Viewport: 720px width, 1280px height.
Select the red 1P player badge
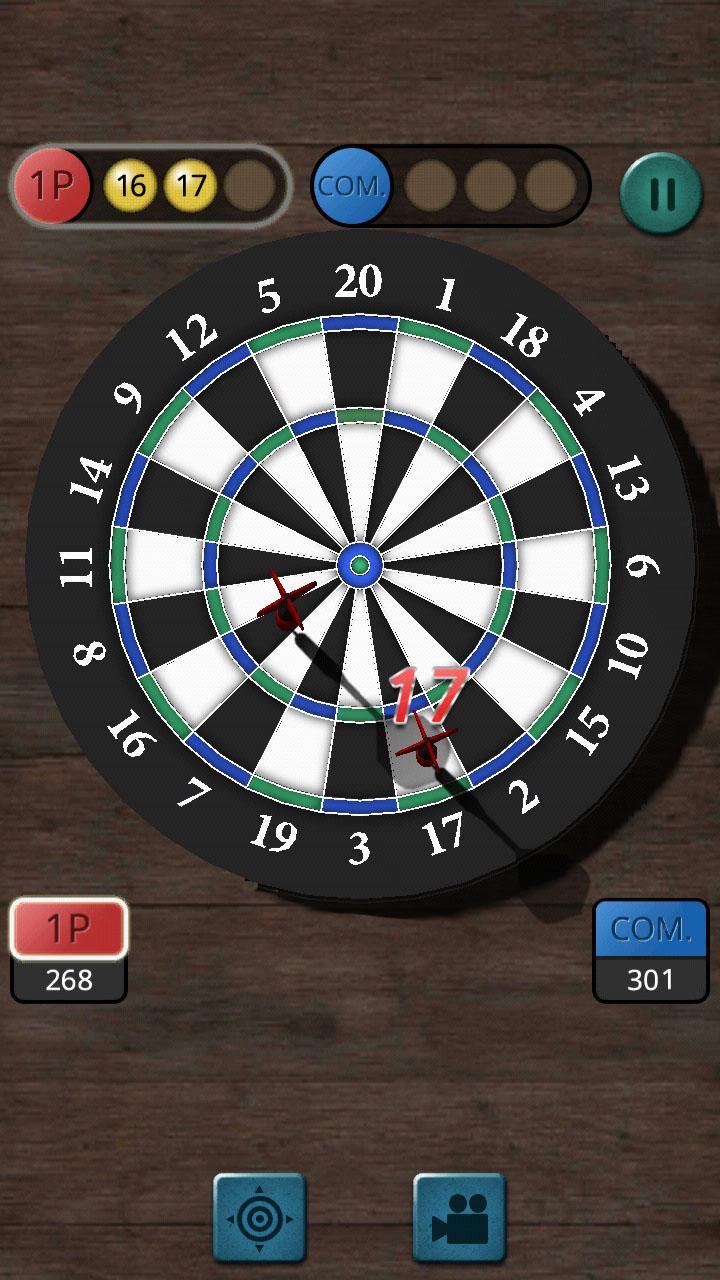pos(52,186)
